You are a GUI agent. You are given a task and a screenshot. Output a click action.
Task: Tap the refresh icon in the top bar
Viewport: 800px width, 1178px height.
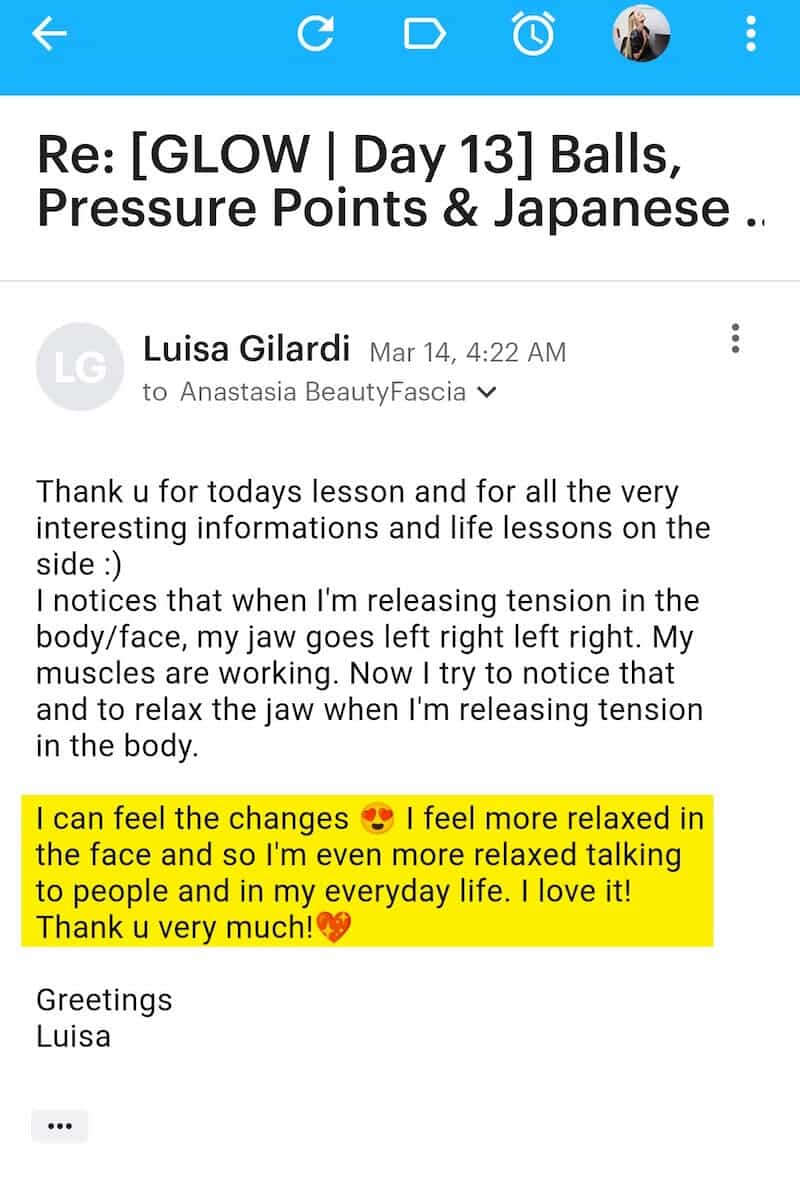click(x=315, y=34)
